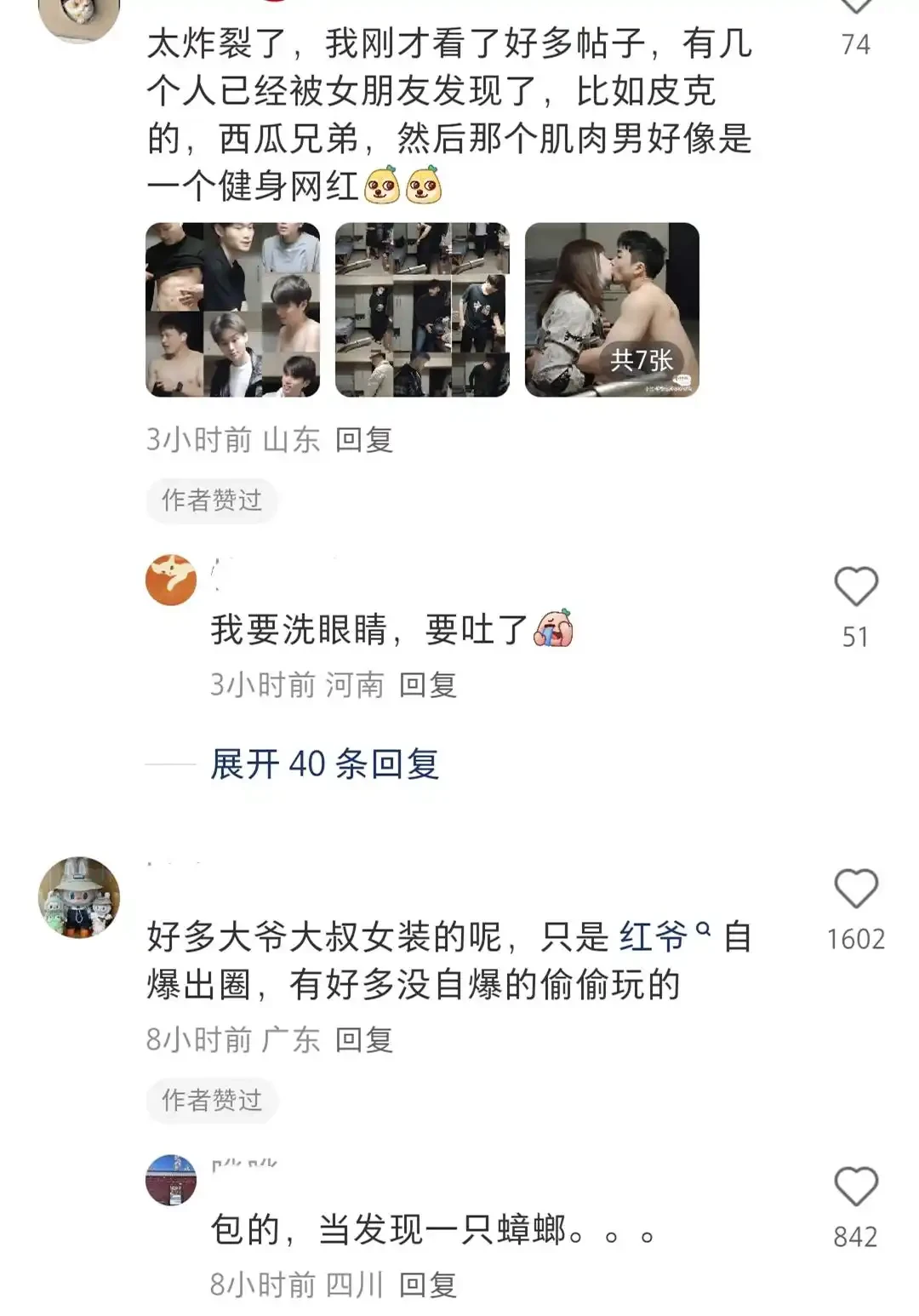Open the first photo collage in the comment

click(233, 310)
